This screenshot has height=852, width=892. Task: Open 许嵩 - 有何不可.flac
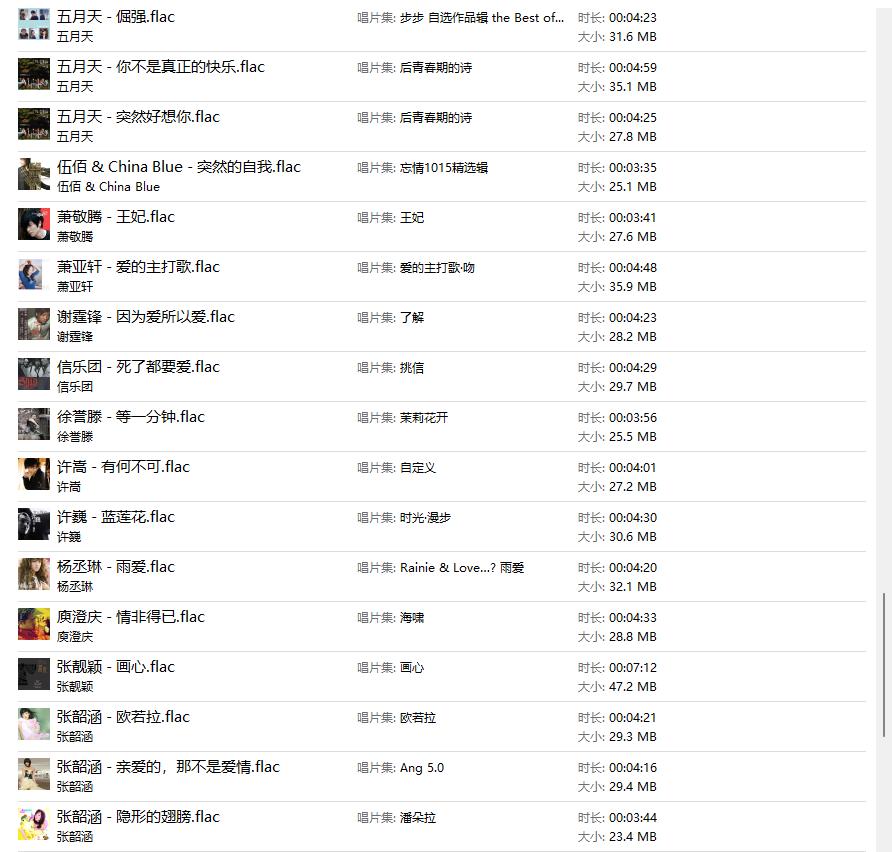(123, 467)
